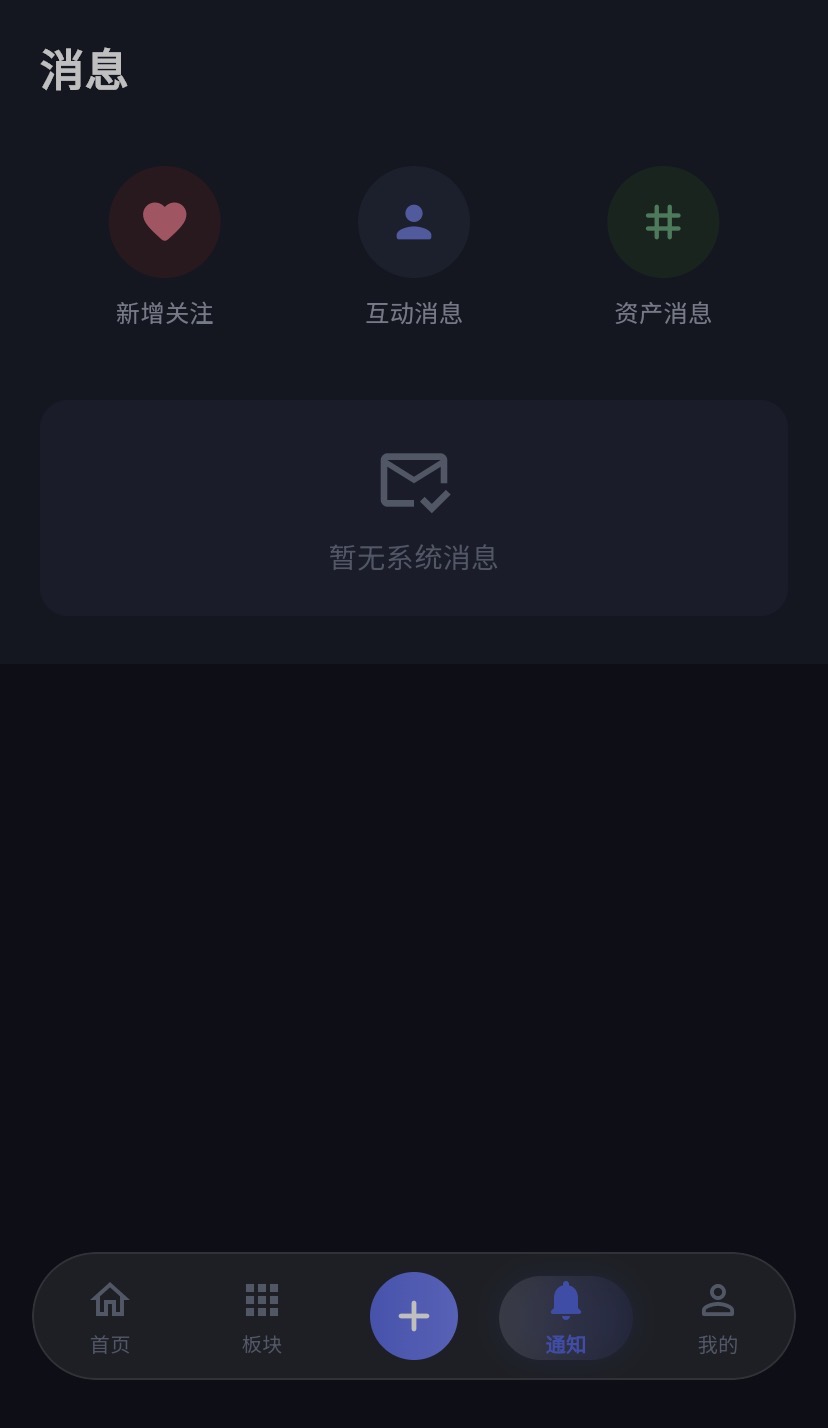Switch to the 首页 tab
Image resolution: width=828 pixels, height=1428 pixels.
[x=110, y=1317]
